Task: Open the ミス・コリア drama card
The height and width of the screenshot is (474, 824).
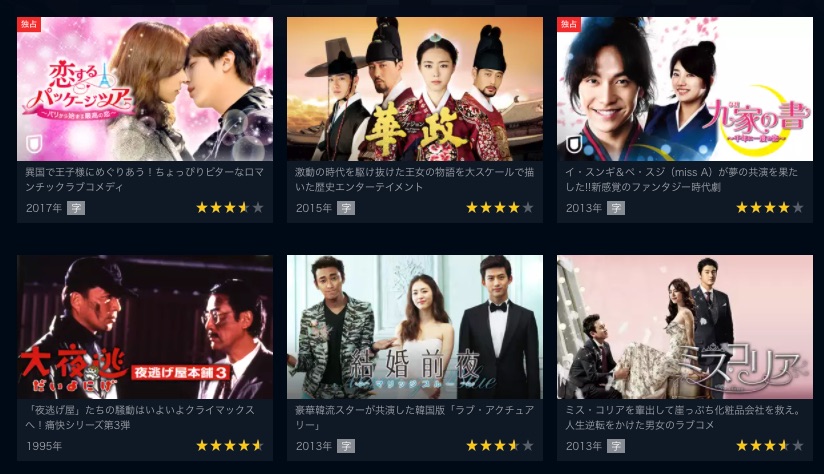Action: click(x=685, y=328)
